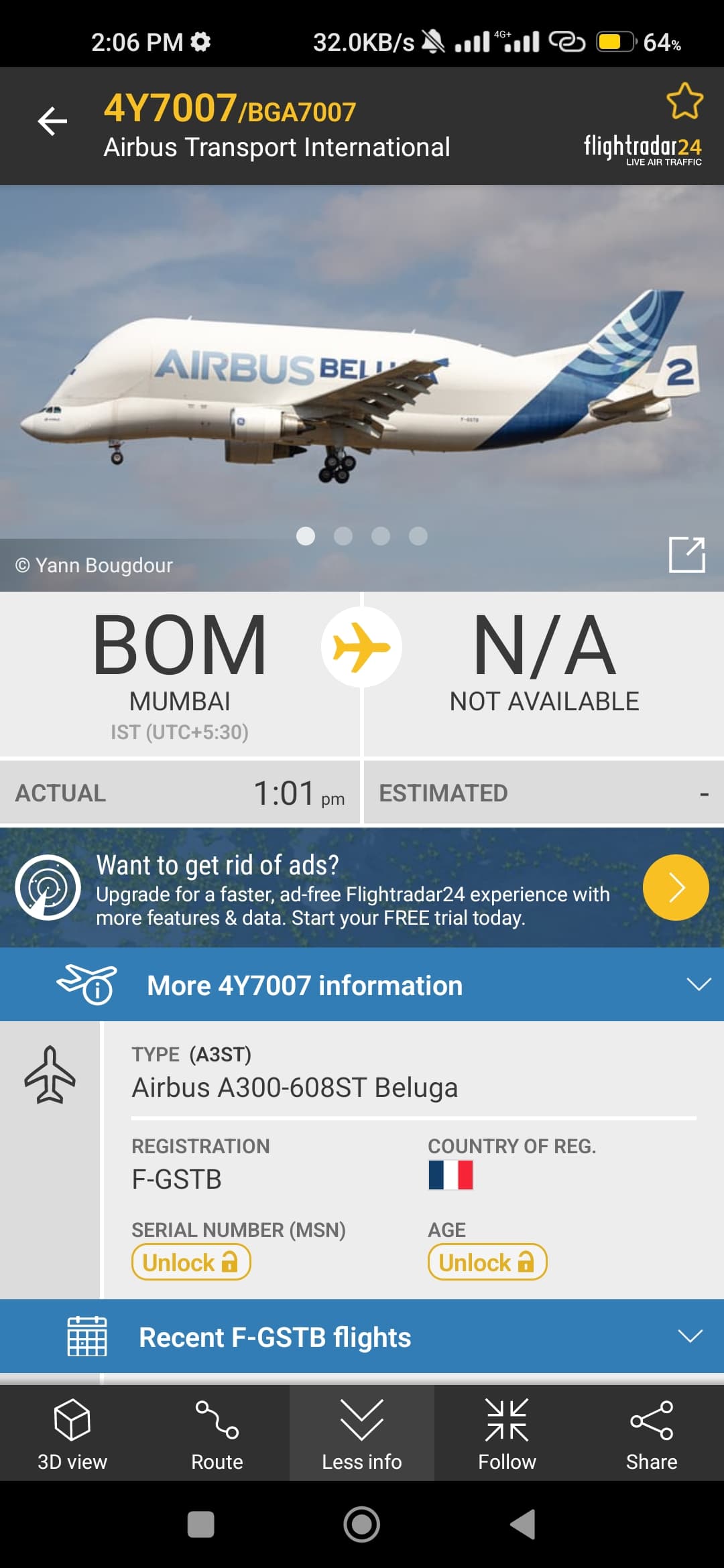Go back using the top arrow
The width and height of the screenshot is (724, 1568).
[52, 121]
